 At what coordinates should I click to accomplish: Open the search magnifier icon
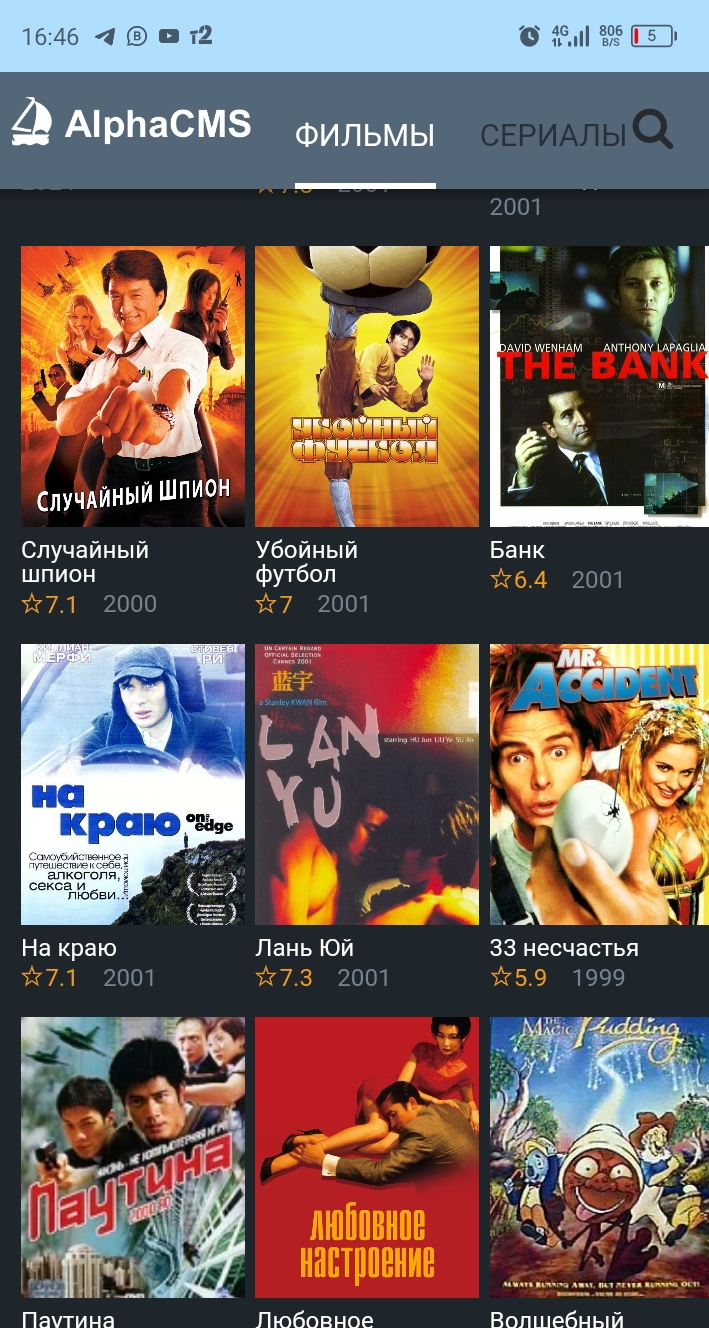(653, 131)
